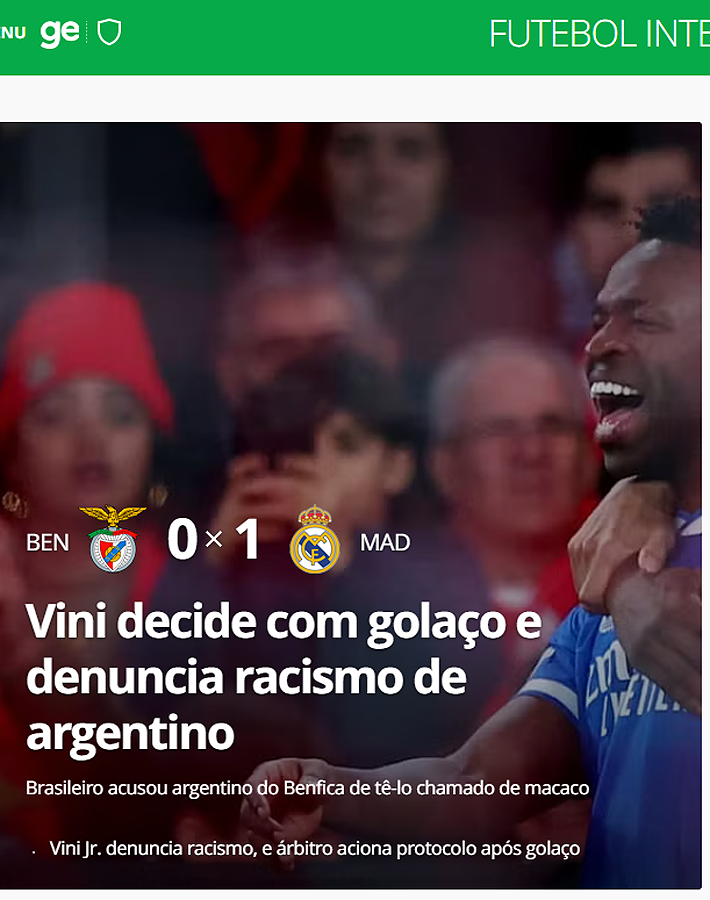The height and width of the screenshot is (900, 710).
Task: Open the Futebol Internacional section header
Action: coord(598,35)
